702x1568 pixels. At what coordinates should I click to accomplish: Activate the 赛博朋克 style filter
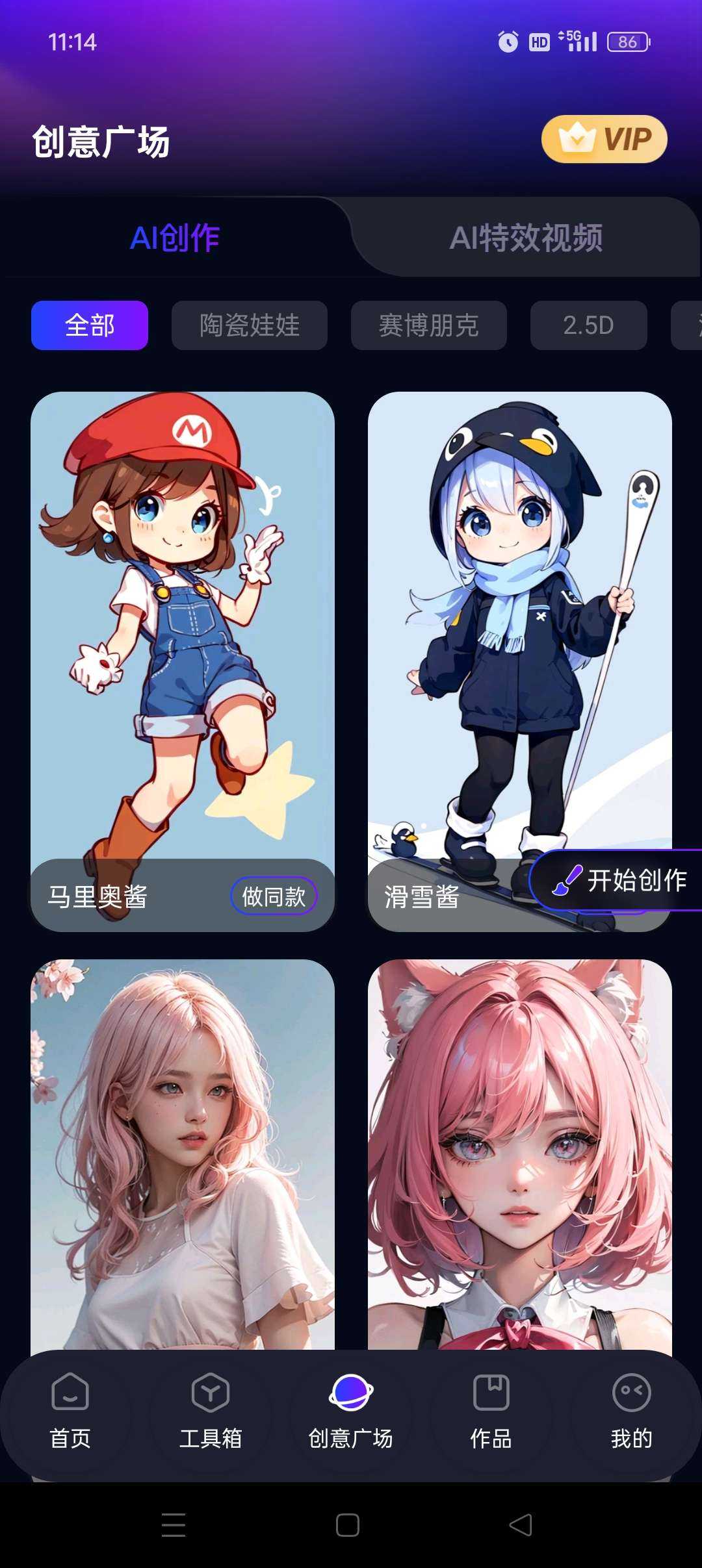[428, 325]
